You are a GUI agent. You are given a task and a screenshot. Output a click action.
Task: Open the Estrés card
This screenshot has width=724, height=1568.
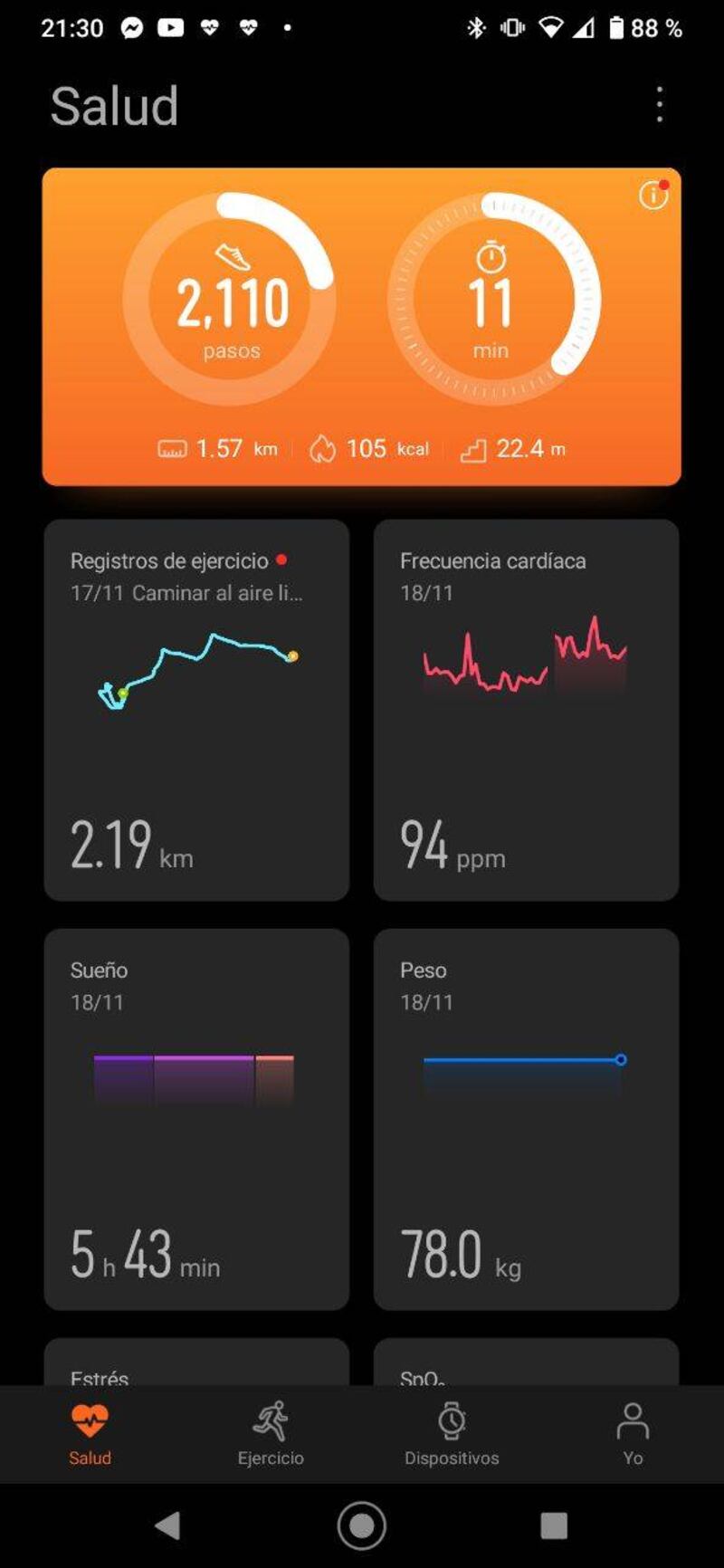[196, 1364]
